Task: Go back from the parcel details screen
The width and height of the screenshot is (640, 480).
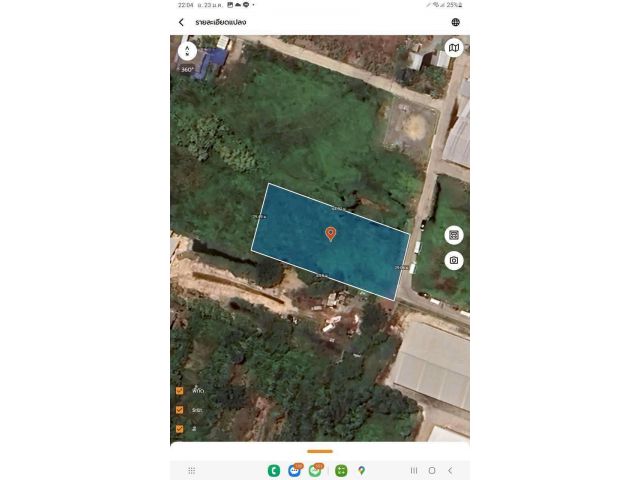Action: 181,22
